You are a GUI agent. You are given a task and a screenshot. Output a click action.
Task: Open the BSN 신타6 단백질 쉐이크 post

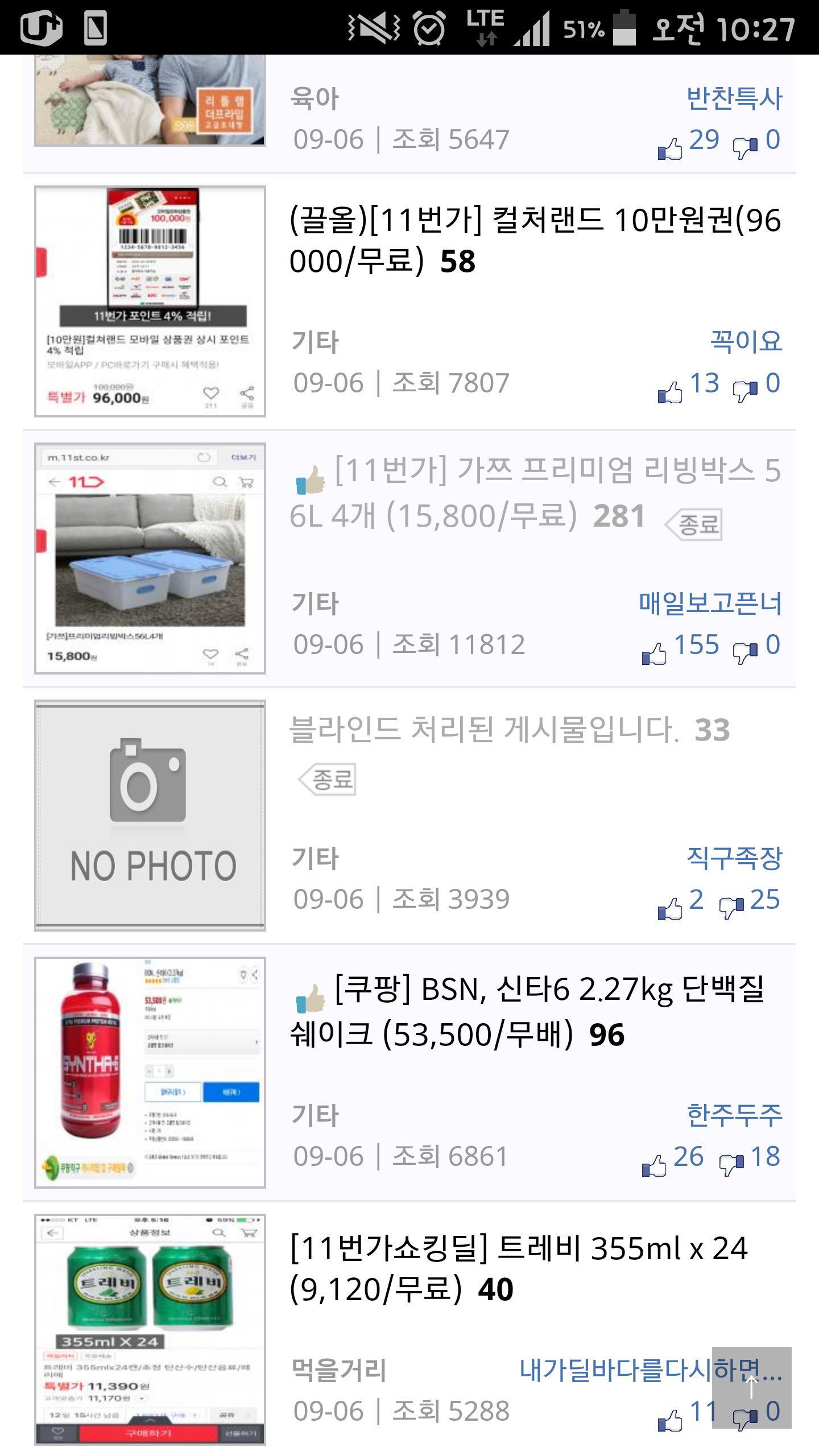tap(529, 1011)
